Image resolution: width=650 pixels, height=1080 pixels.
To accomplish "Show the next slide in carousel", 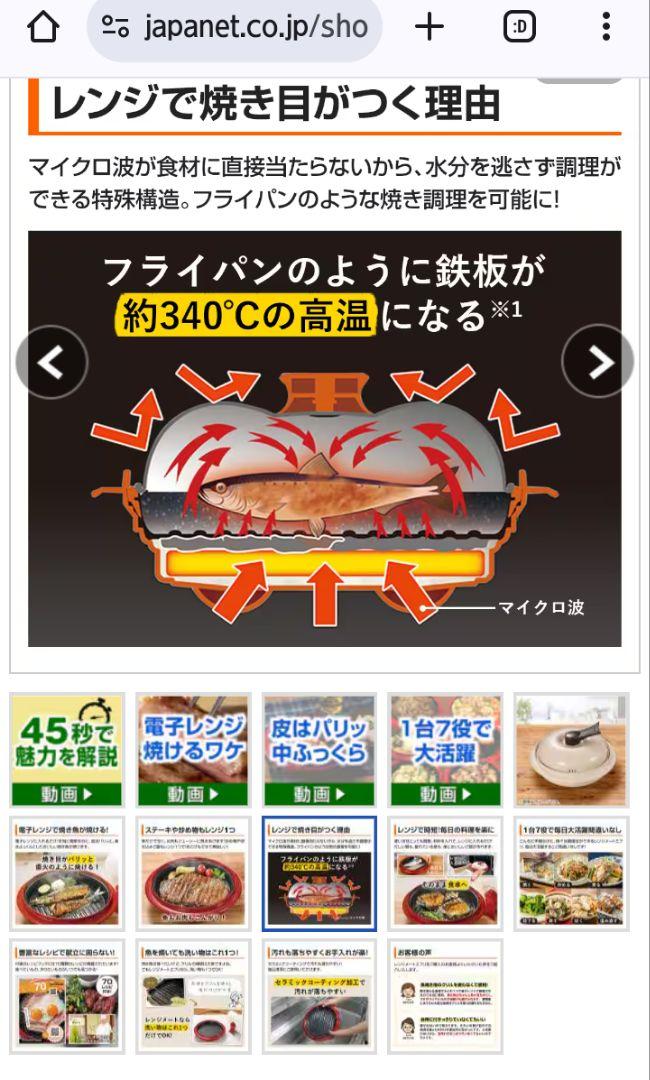I will coord(598,362).
